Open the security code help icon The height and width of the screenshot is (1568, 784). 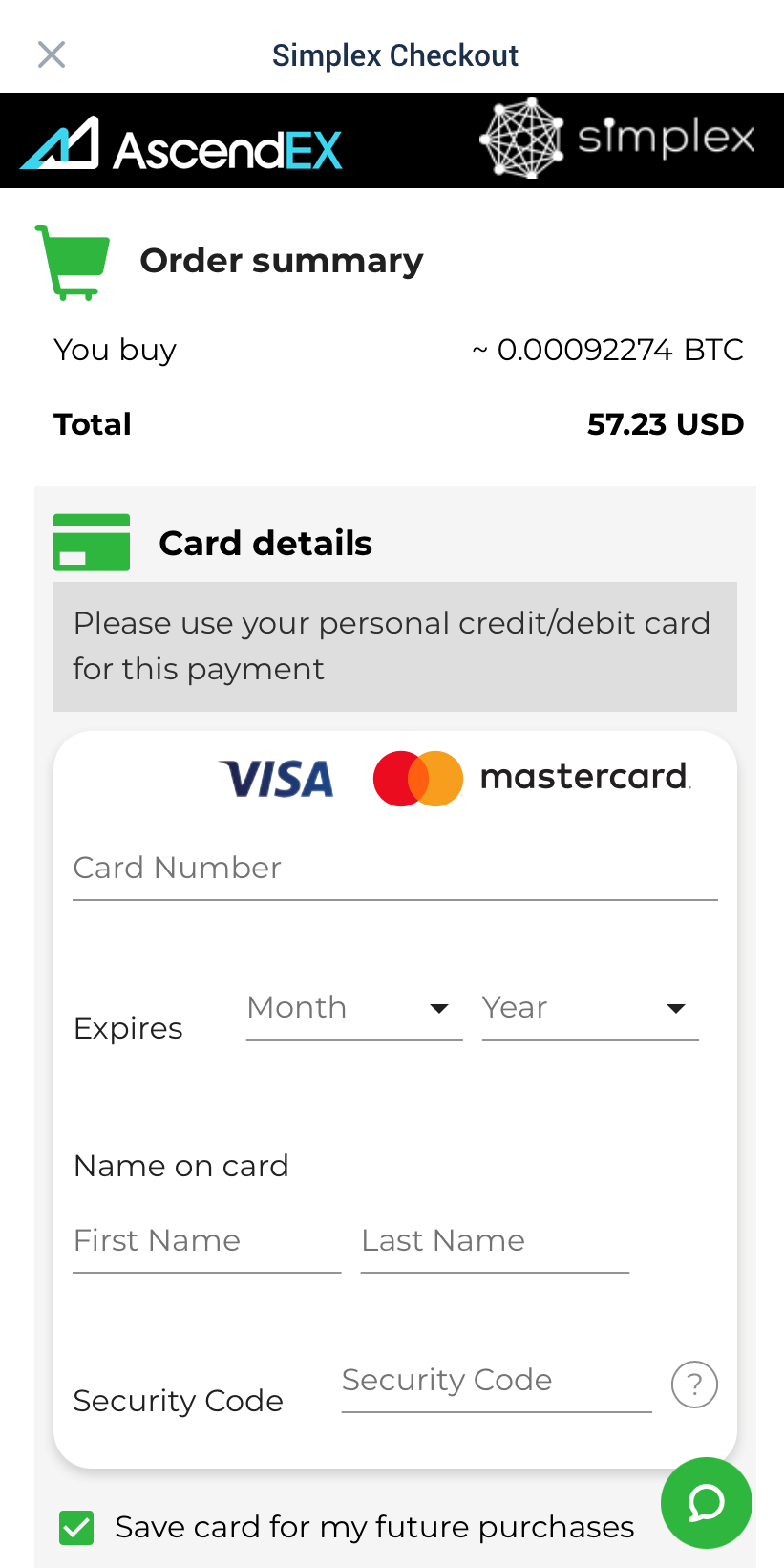694,1385
